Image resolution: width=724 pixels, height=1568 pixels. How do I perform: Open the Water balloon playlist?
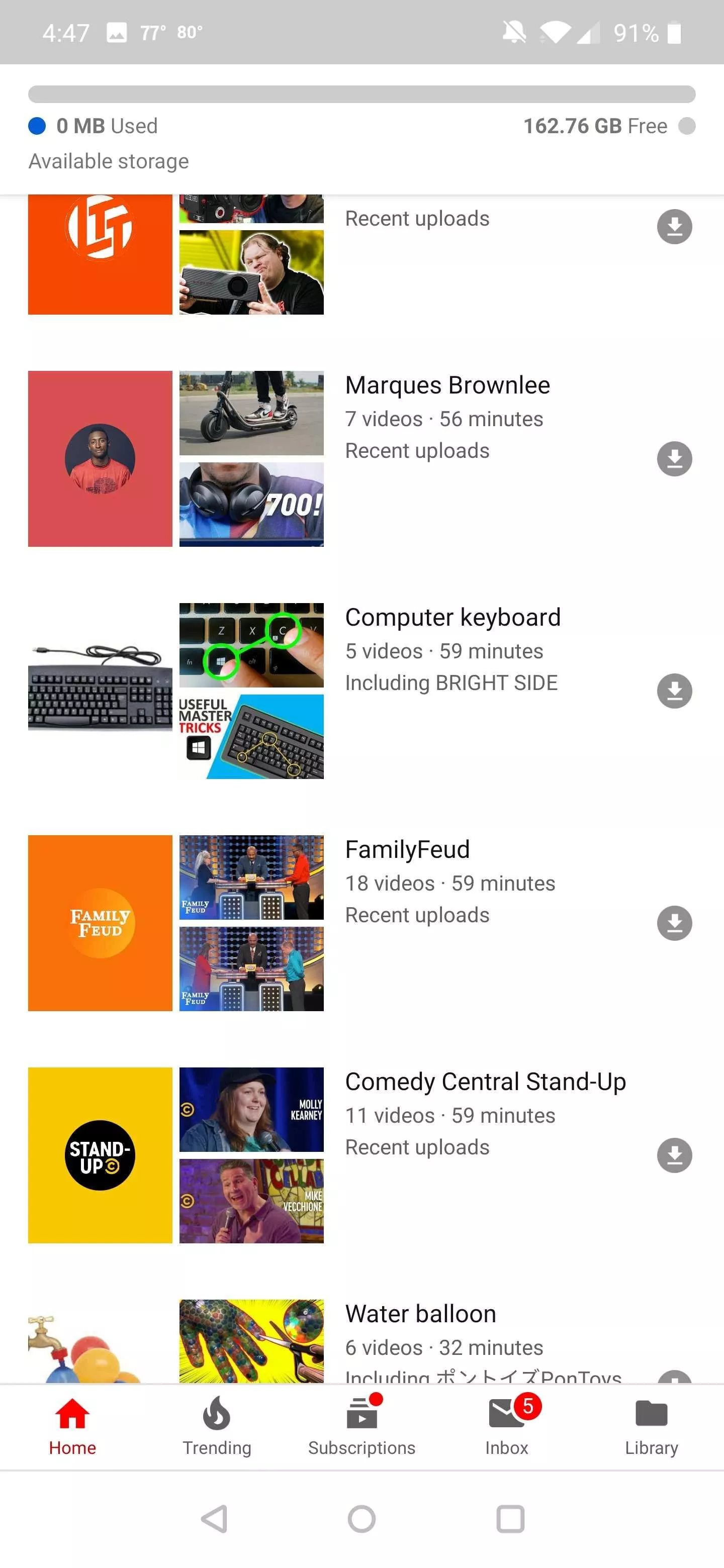(420, 1314)
